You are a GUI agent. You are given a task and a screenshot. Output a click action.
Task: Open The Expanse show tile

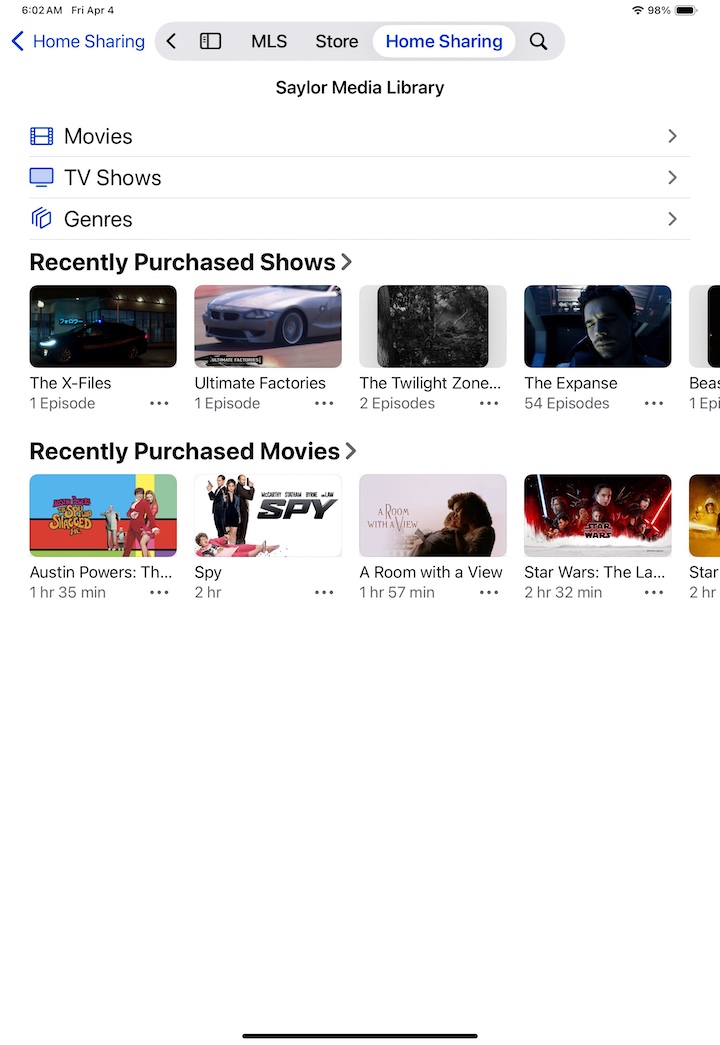[x=598, y=326]
